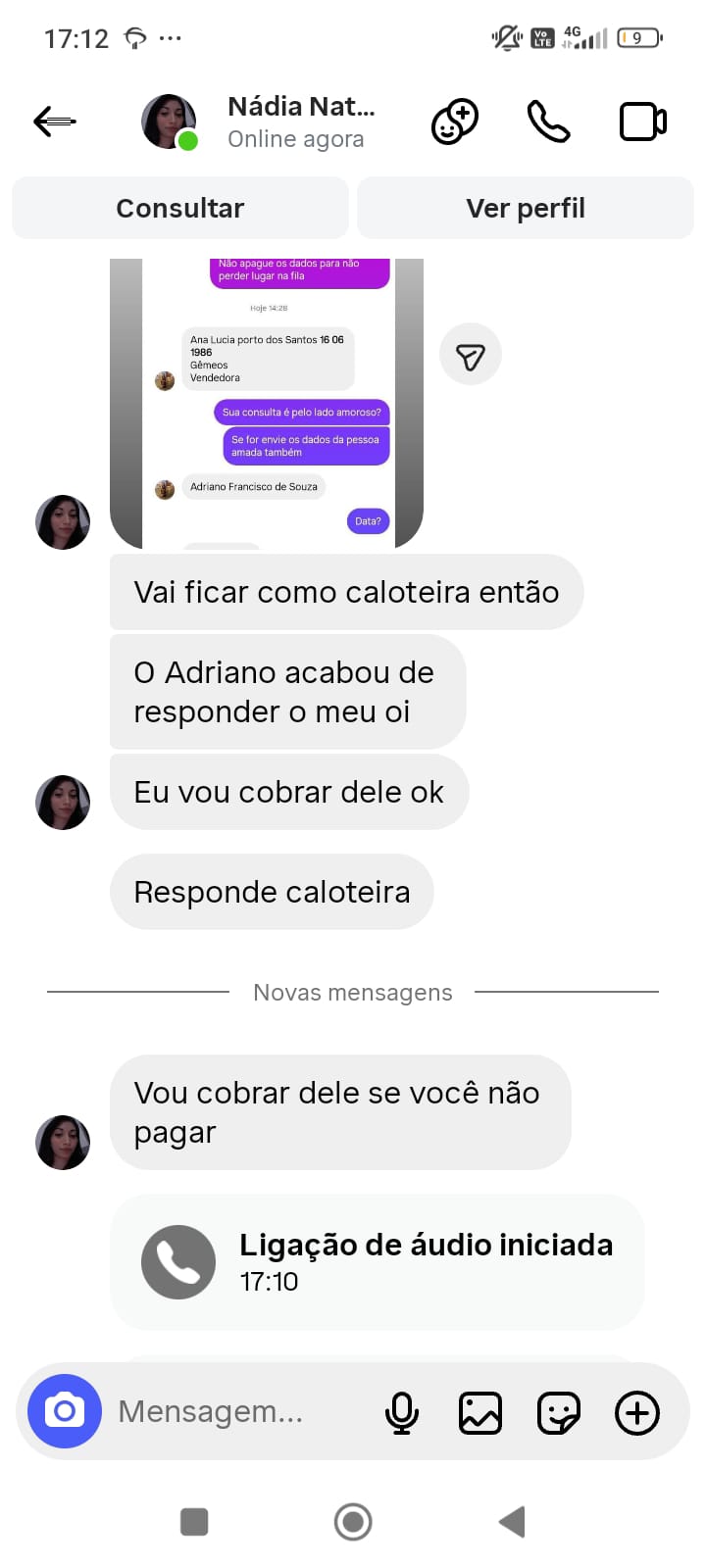Open the shared chat screenshot image

click(x=267, y=402)
